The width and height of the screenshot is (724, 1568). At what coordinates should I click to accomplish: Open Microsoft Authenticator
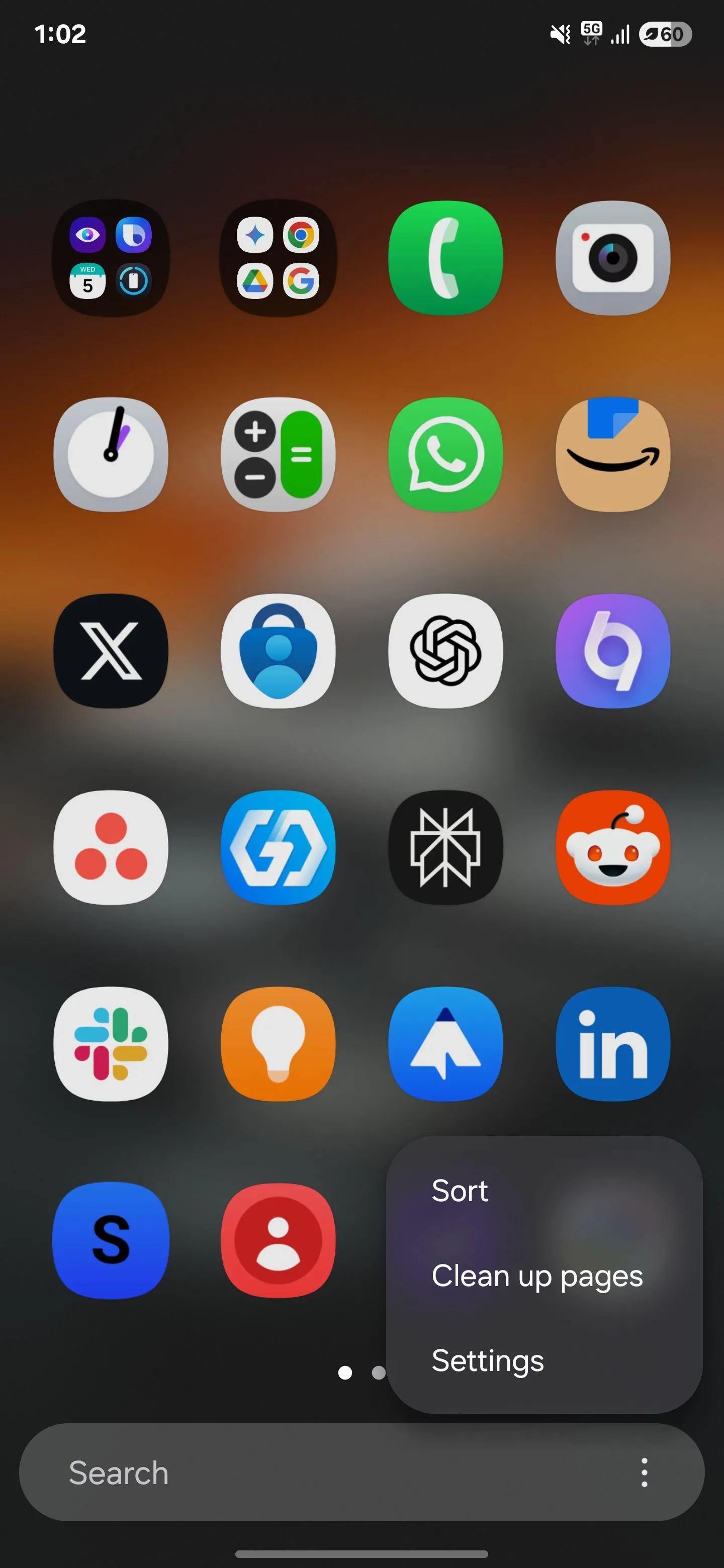point(278,651)
